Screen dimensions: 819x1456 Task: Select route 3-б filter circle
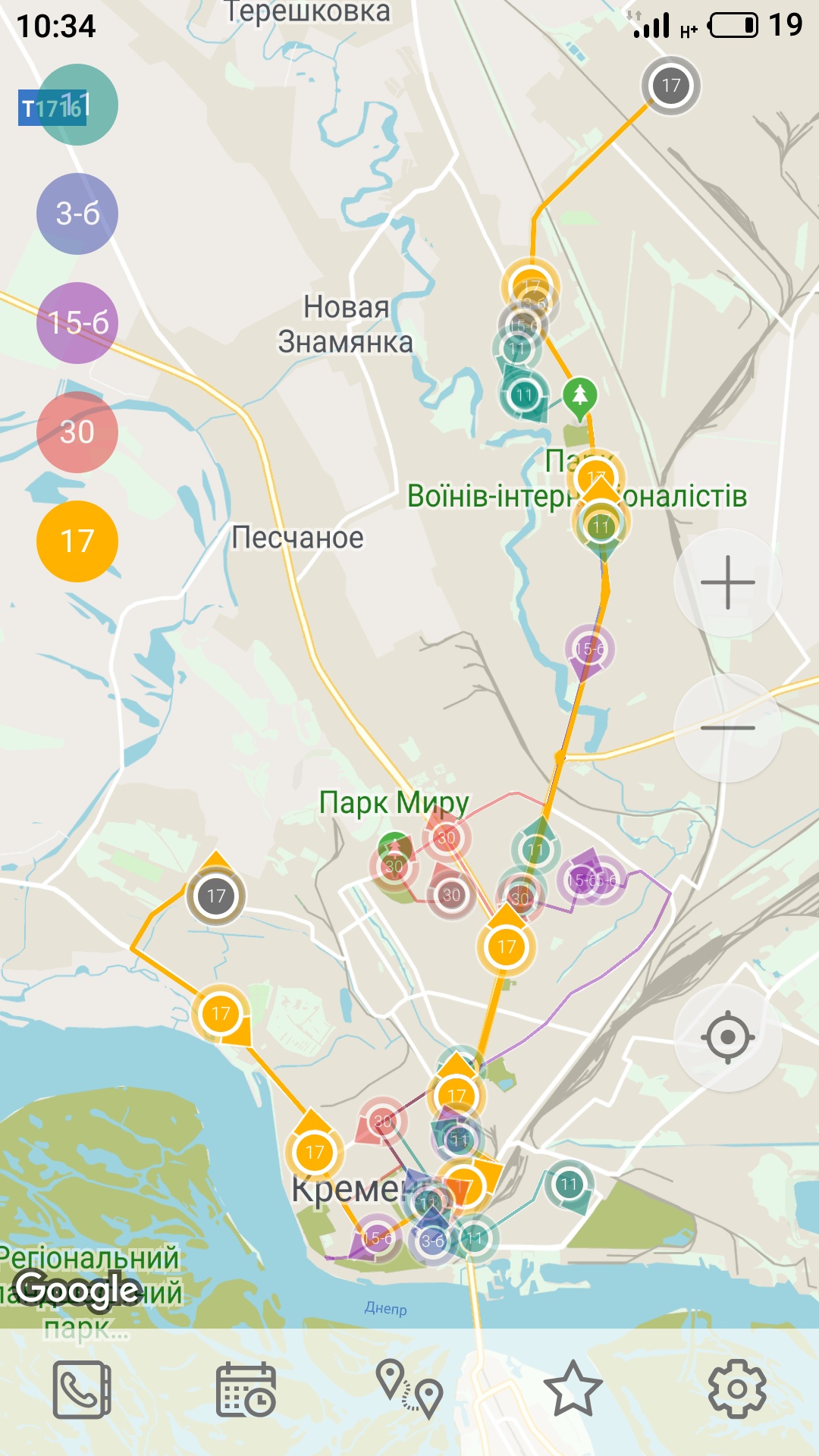tap(77, 214)
